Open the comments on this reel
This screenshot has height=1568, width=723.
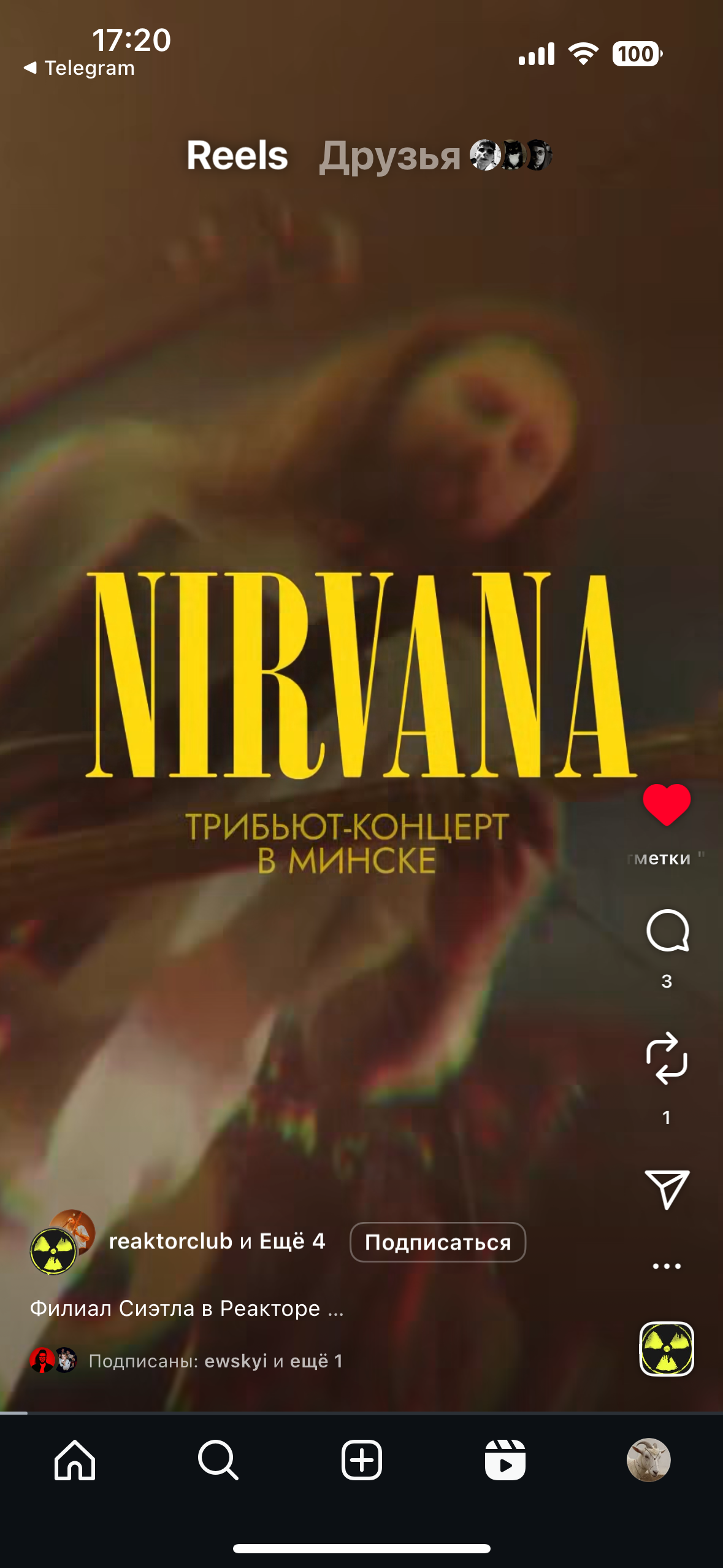(x=667, y=931)
